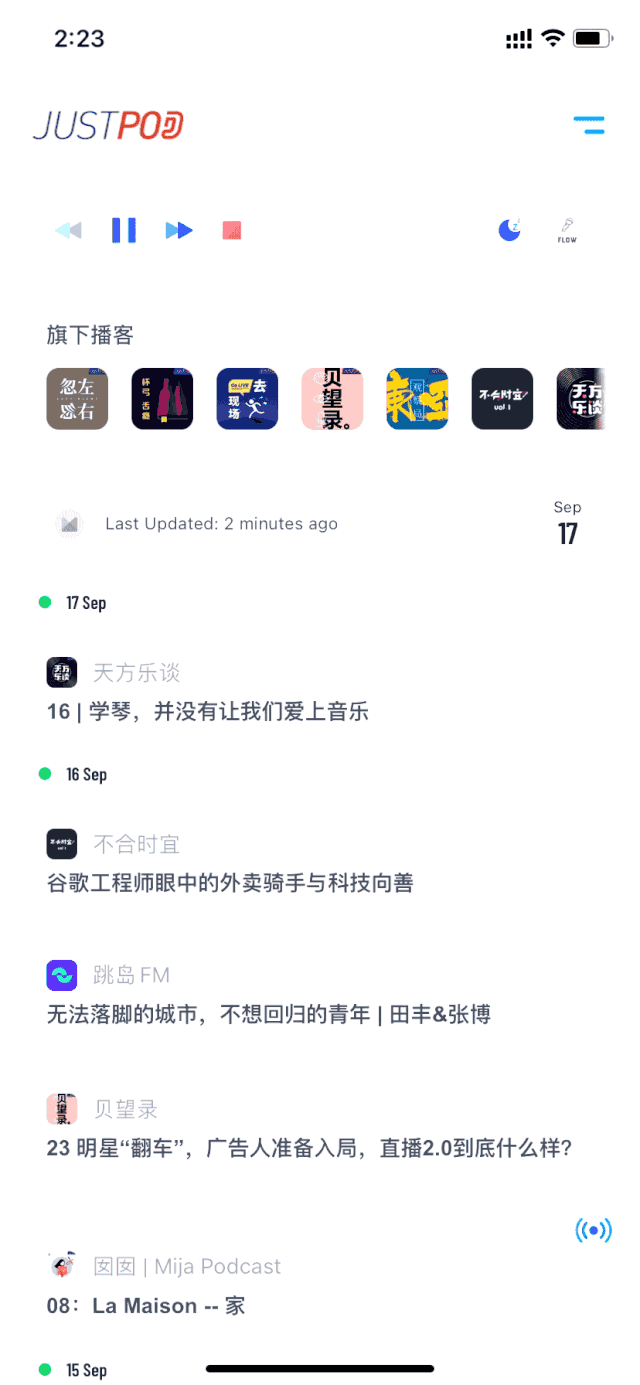The width and height of the screenshot is (640, 1385).
Task: Open the sleep timer moon icon
Action: click(510, 230)
